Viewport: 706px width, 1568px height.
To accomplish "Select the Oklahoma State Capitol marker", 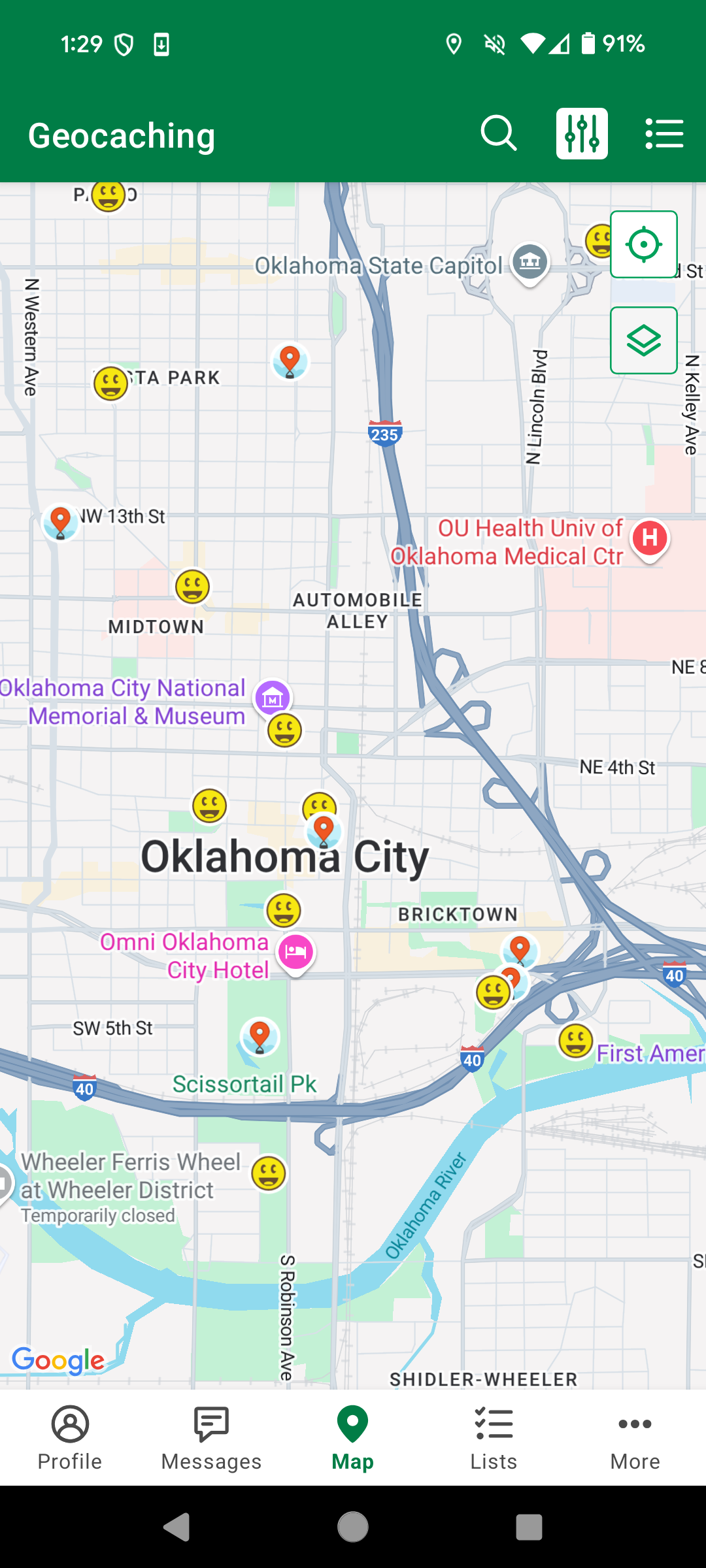I will click(x=530, y=263).
